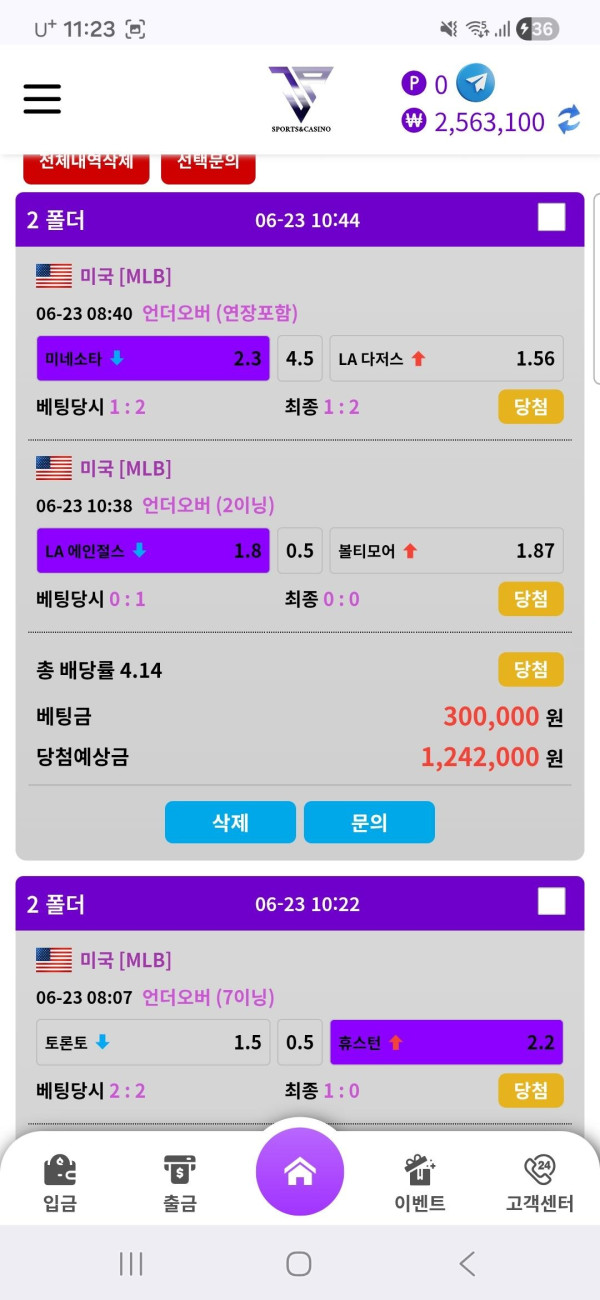This screenshot has width=600, height=1300.
Task: Check the box on the 06-23 10:22 bet
Action: click(552, 902)
